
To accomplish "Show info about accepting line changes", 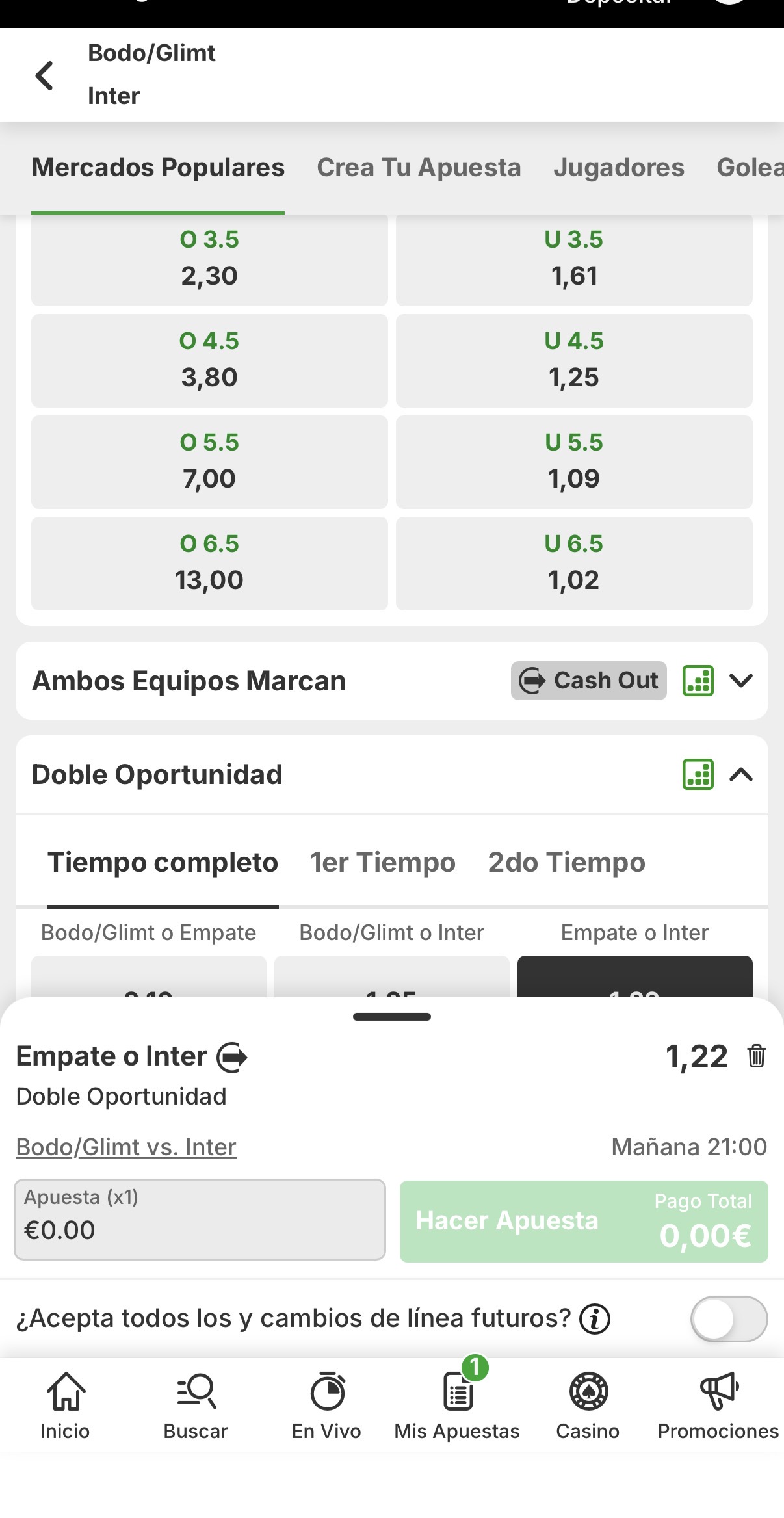I will tap(595, 1319).
